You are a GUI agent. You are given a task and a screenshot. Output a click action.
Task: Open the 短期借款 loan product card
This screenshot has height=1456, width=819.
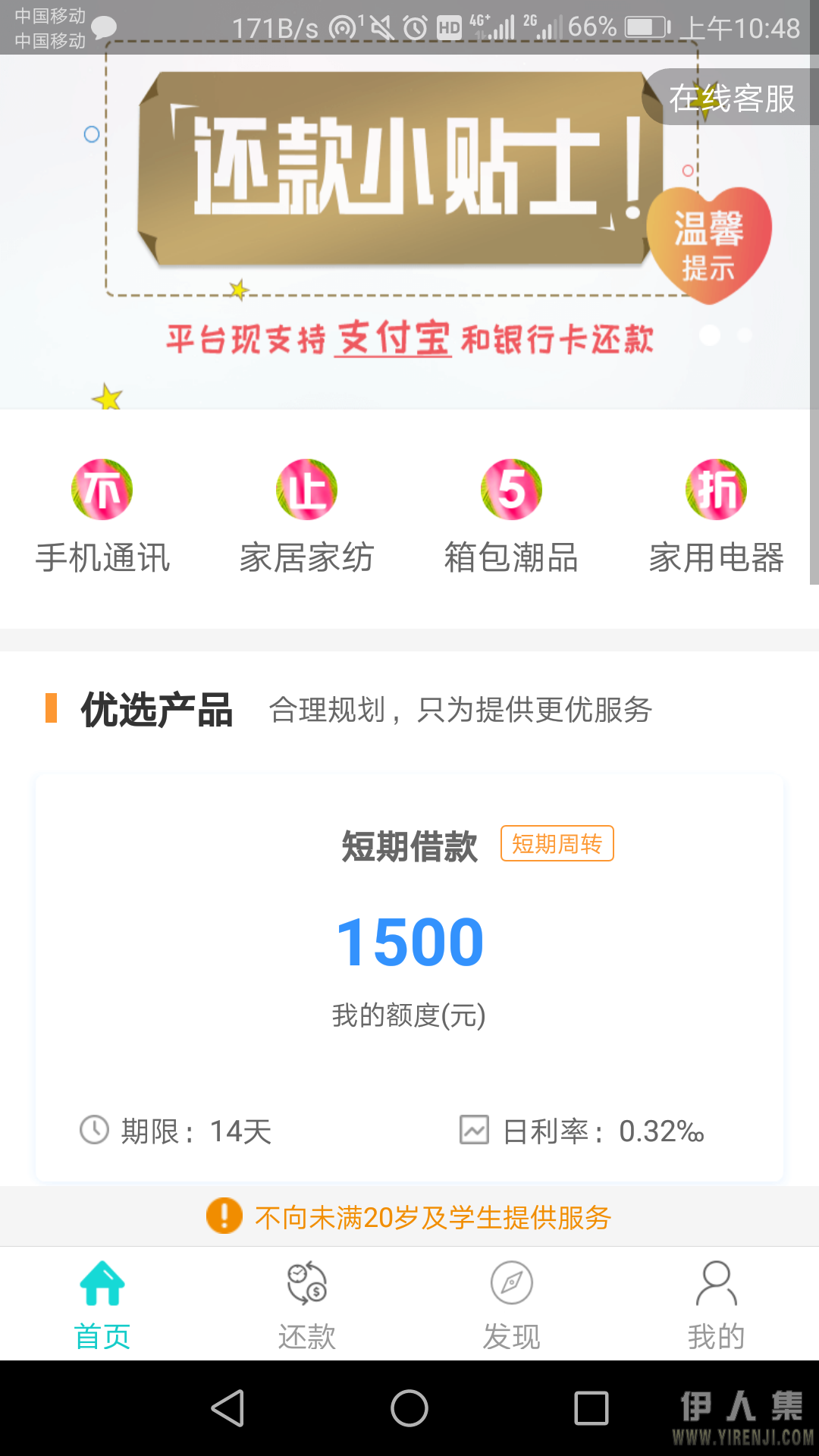pos(409,978)
